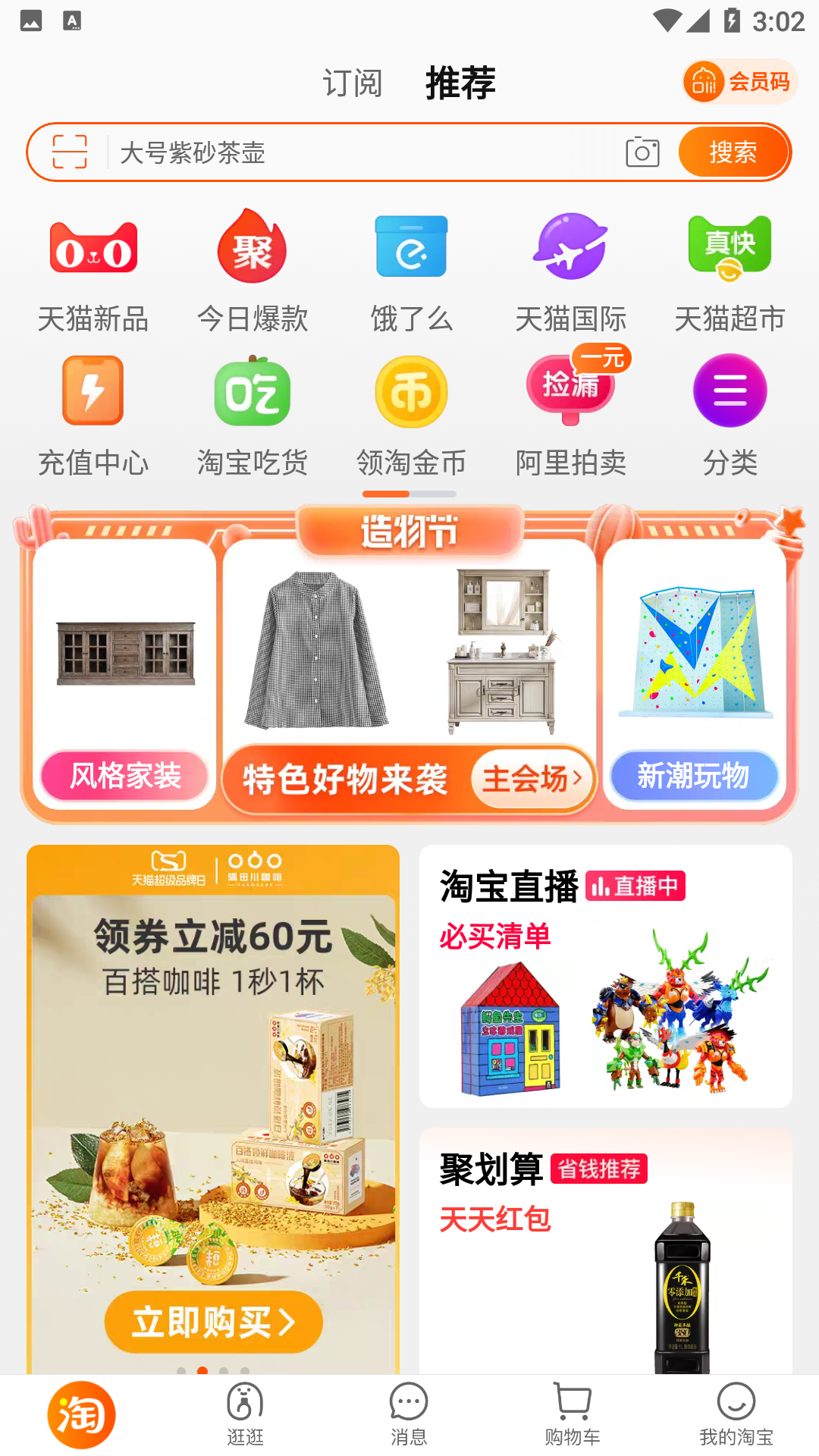
Task: Open camera image search icon
Action: (x=642, y=152)
